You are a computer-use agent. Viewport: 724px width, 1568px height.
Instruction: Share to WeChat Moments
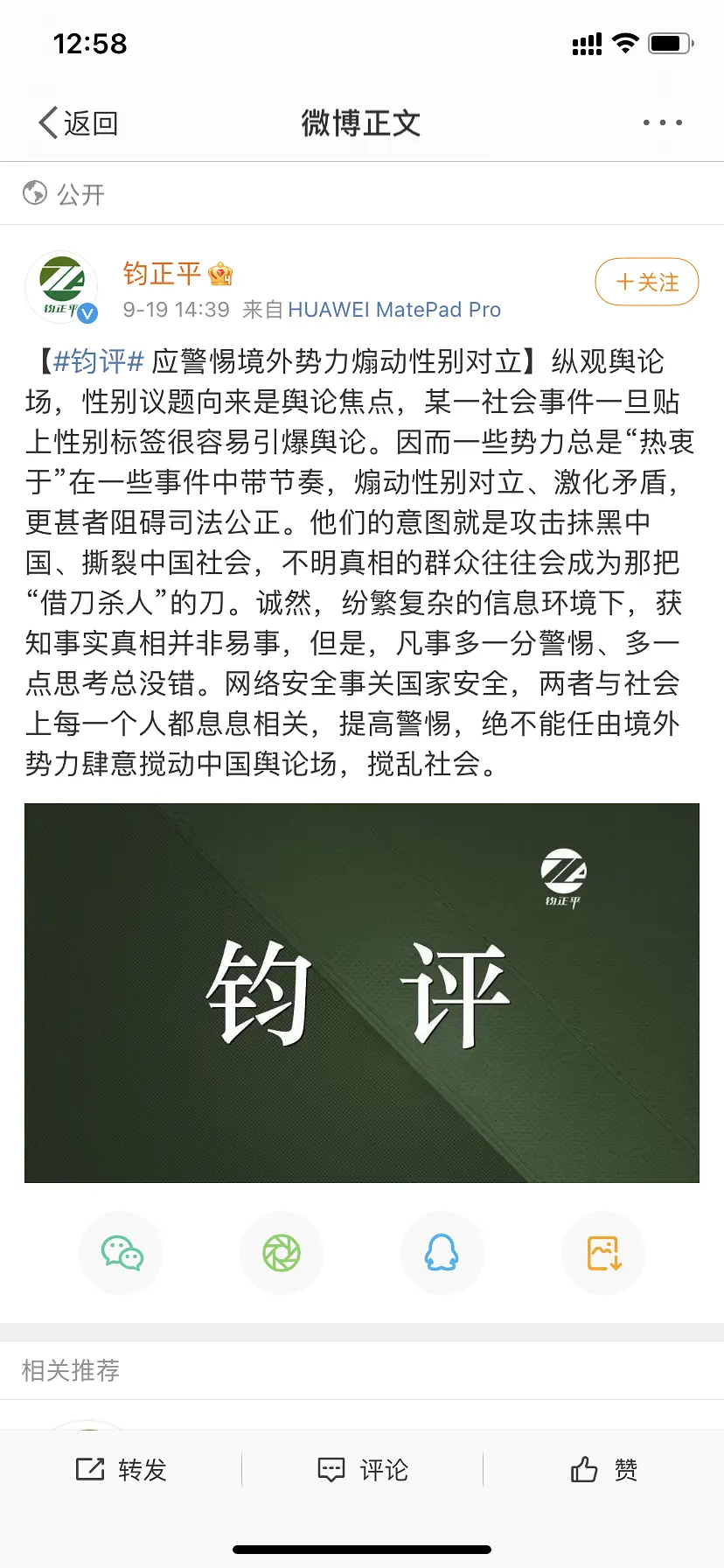click(x=282, y=1253)
